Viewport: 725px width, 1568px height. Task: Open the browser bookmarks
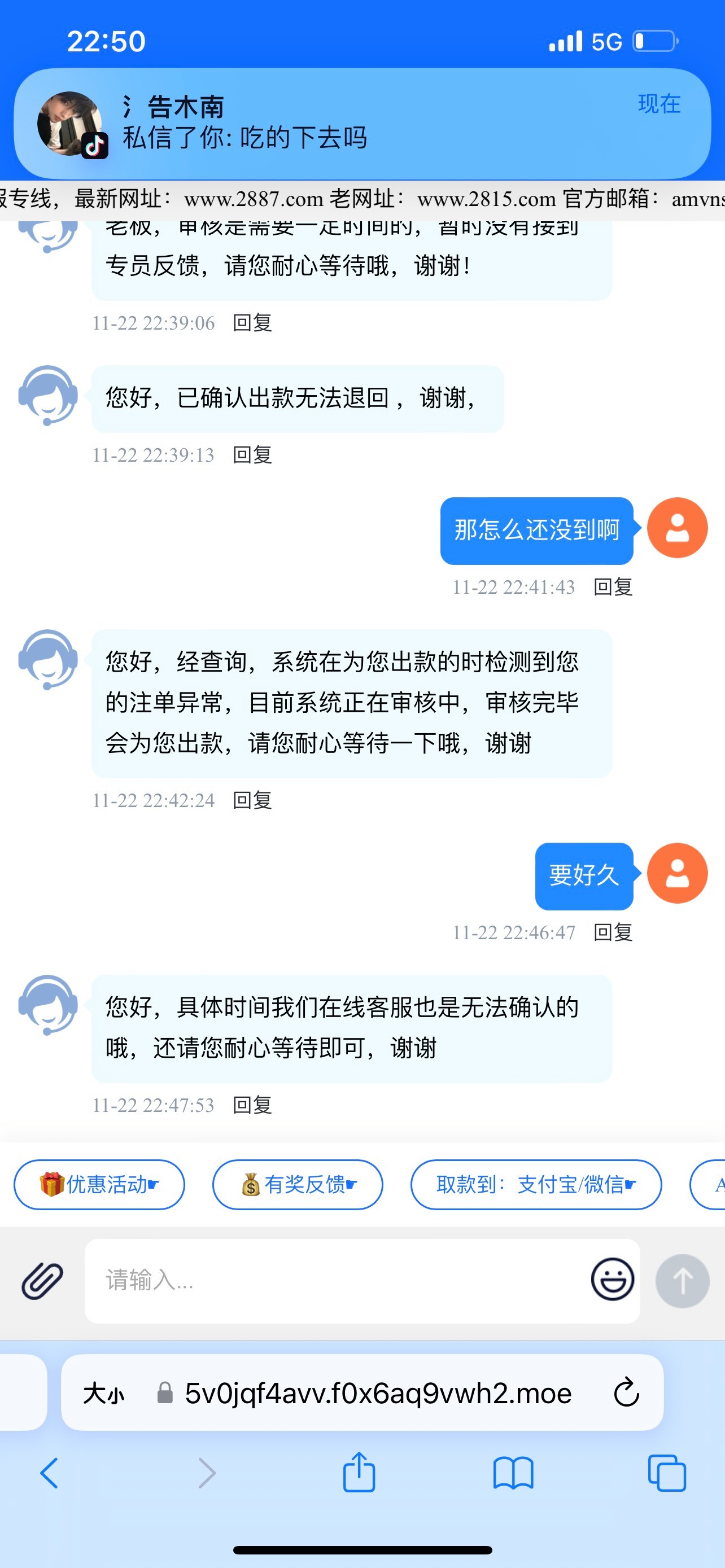click(513, 1473)
